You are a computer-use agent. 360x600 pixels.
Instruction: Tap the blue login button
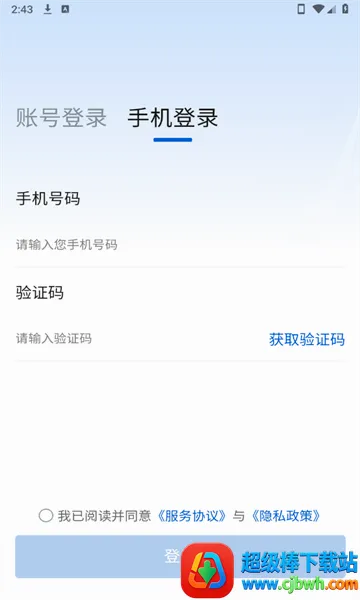pyautogui.click(x=180, y=556)
